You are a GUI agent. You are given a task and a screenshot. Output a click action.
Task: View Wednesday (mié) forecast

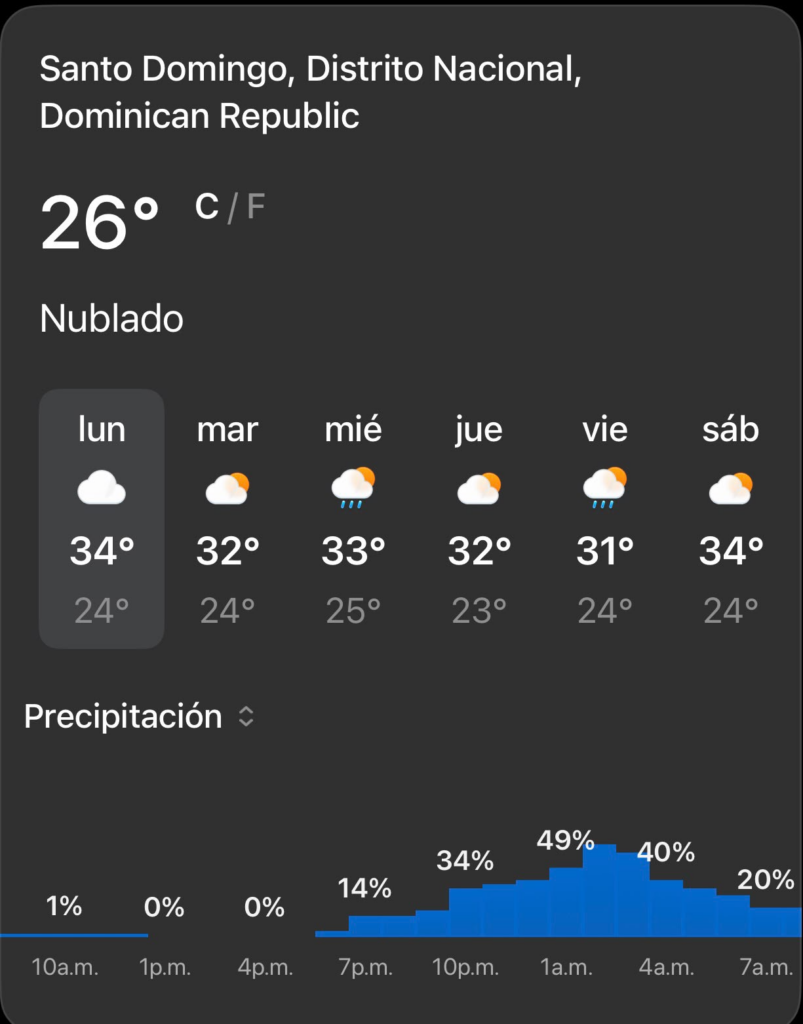(x=353, y=519)
